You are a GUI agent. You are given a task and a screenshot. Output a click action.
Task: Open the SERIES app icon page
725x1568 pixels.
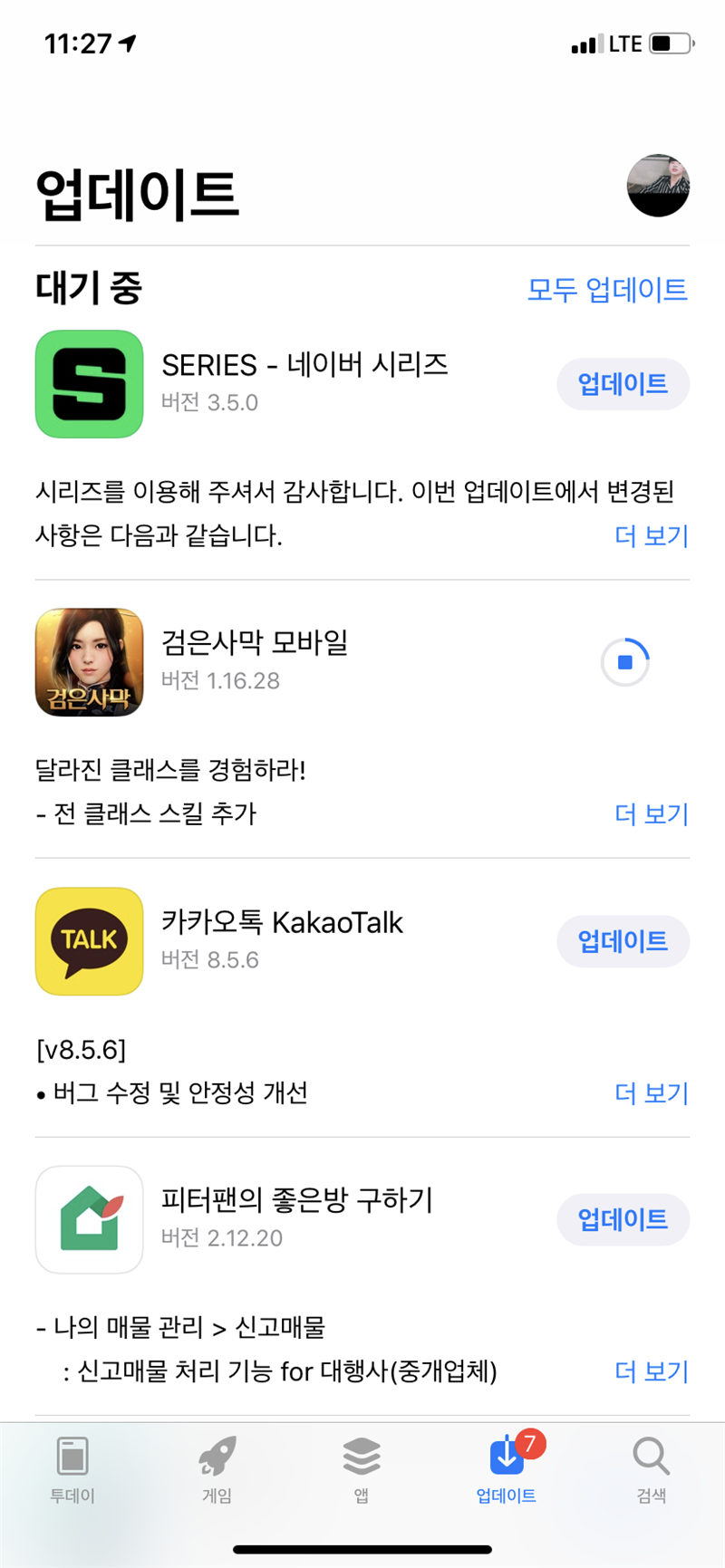coord(89,384)
